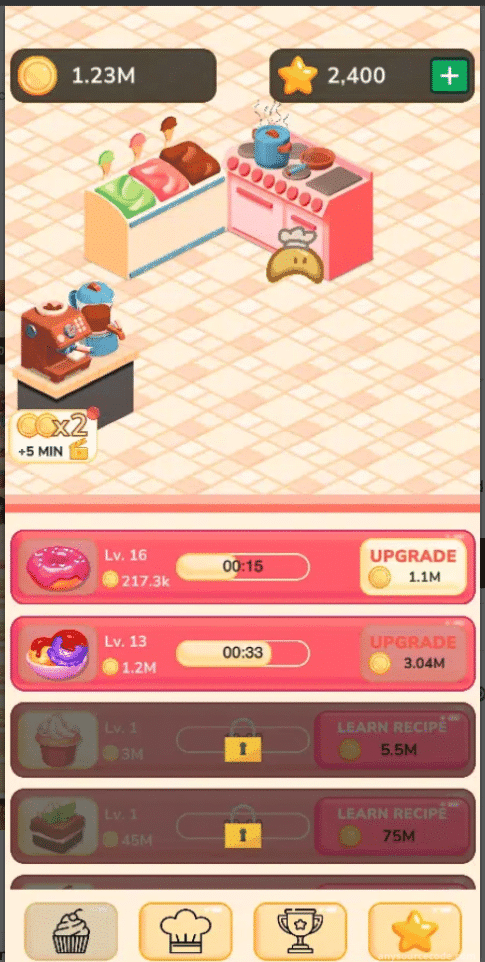Open the chef hat tab

coord(186,930)
